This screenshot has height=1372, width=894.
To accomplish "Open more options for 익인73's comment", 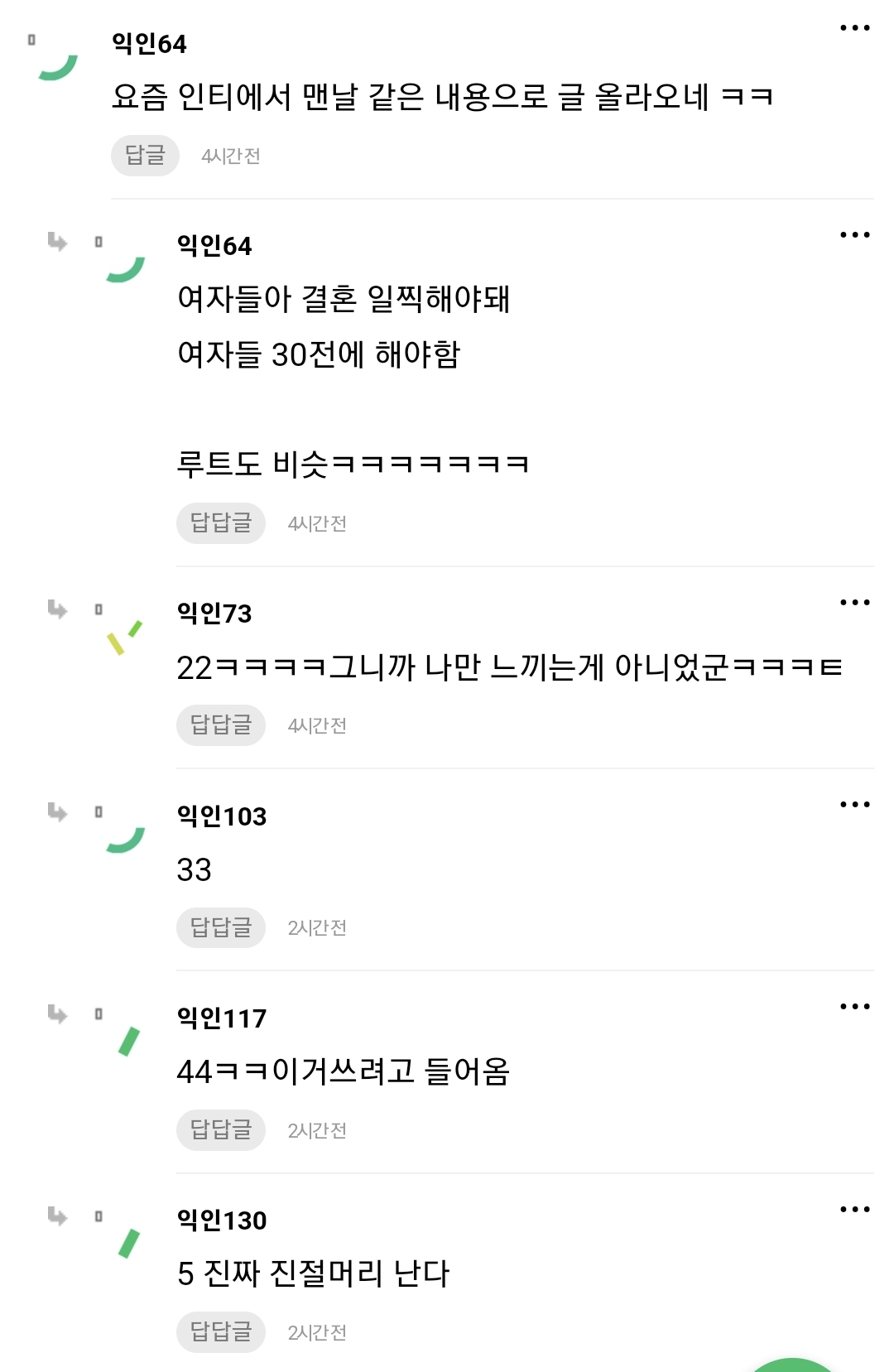I will pyautogui.click(x=854, y=603).
